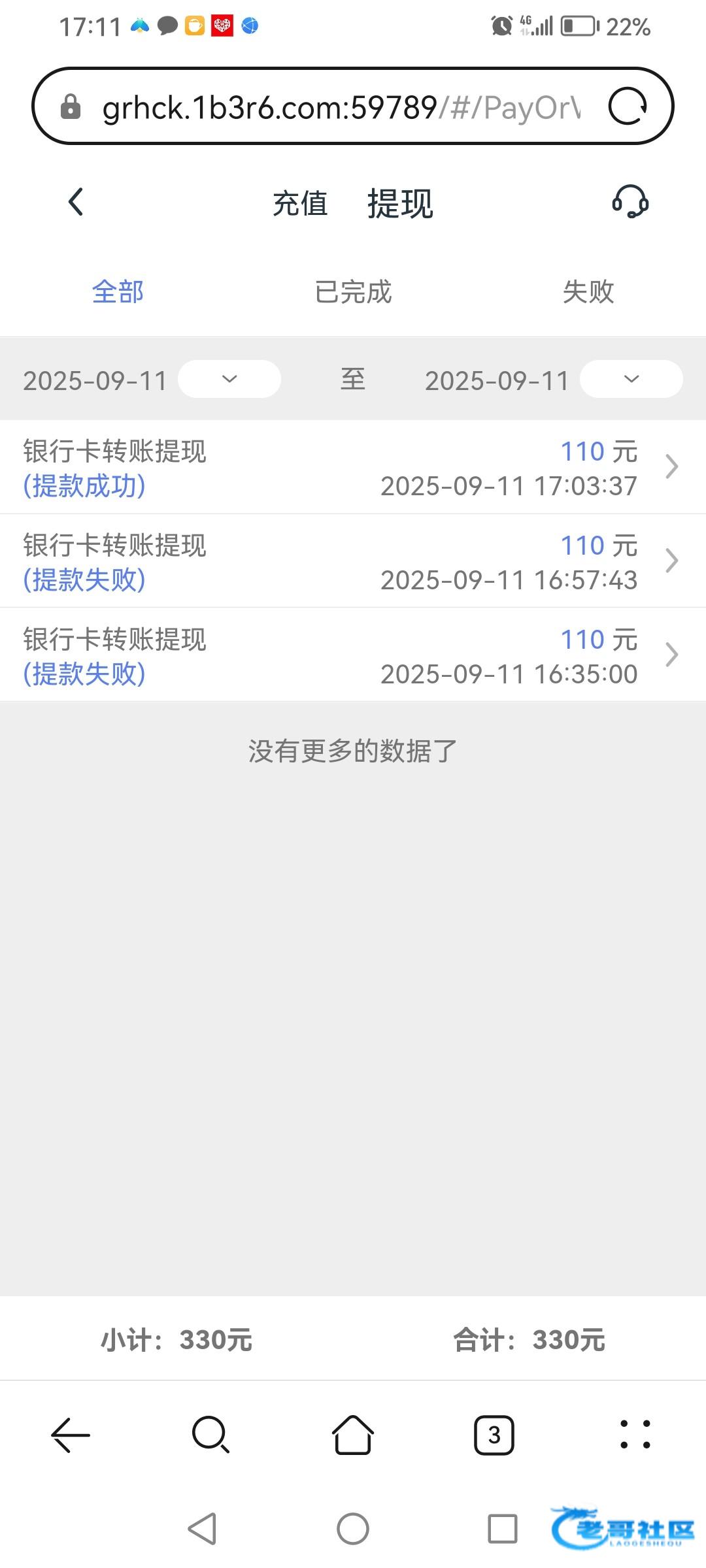Image resolution: width=706 pixels, height=1568 pixels.
Task: Expand the start date dropdown
Action: [x=229, y=379]
